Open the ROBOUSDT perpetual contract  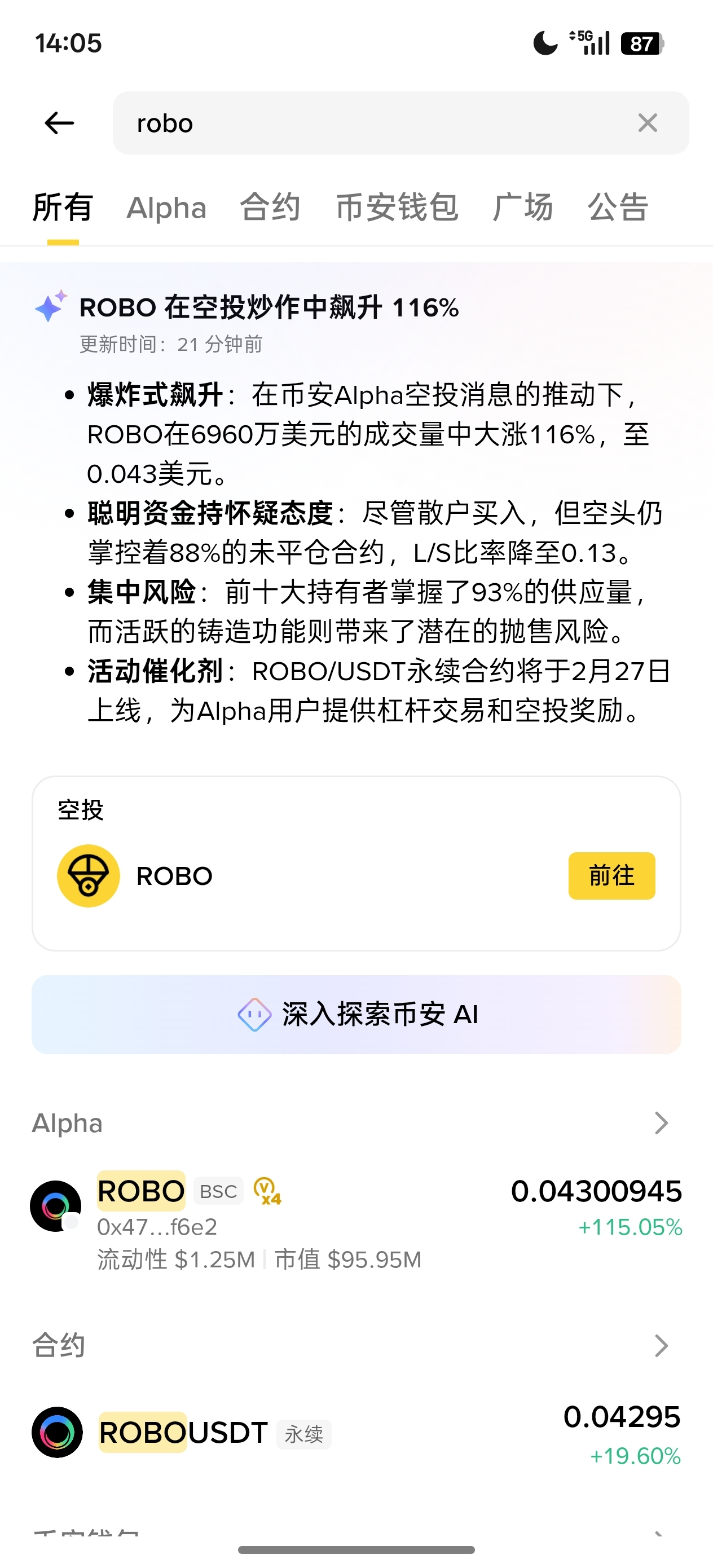pyautogui.click(x=356, y=1433)
